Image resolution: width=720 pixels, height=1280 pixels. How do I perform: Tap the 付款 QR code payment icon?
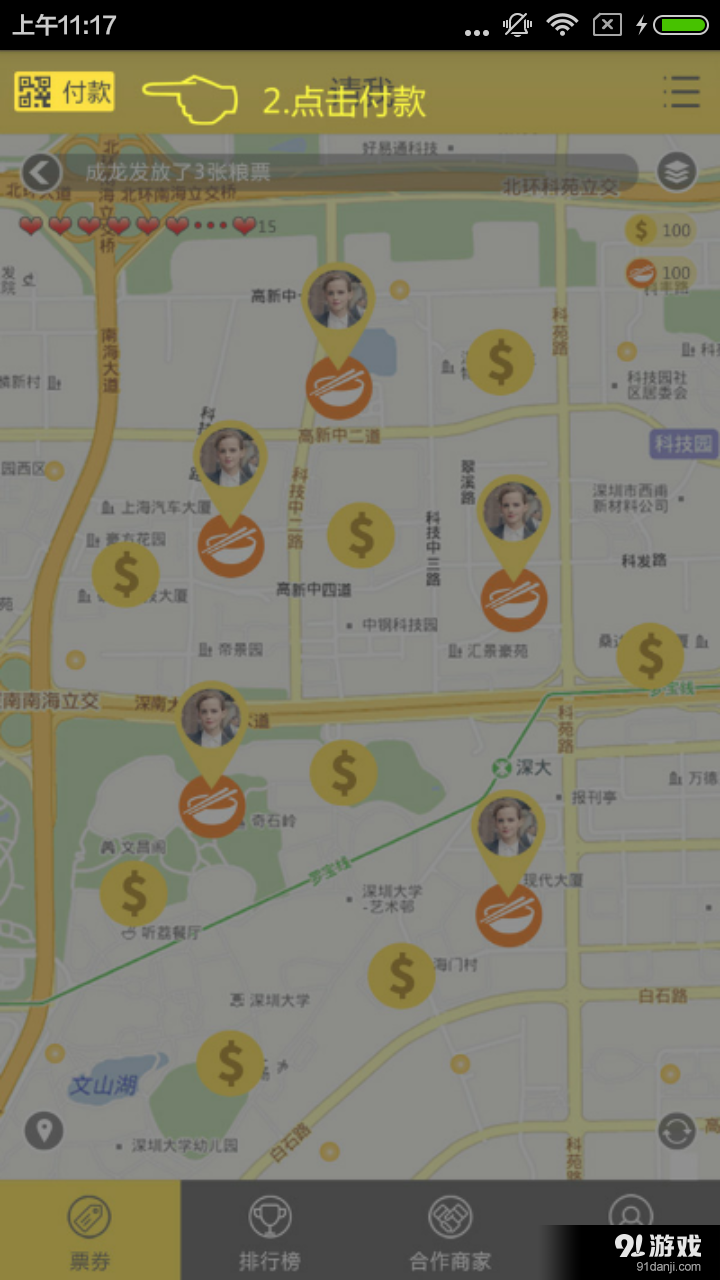(x=63, y=90)
